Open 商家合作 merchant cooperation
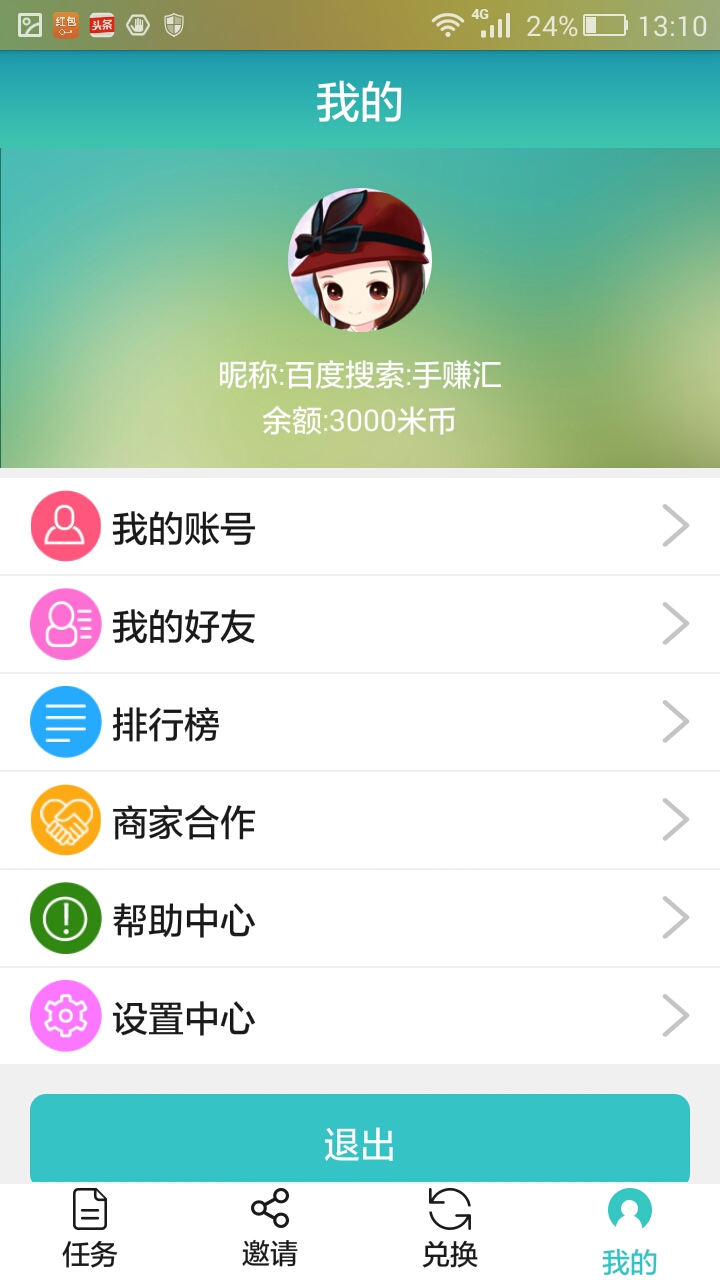The width and height of the screenshot is (720, 1280). 360,821
